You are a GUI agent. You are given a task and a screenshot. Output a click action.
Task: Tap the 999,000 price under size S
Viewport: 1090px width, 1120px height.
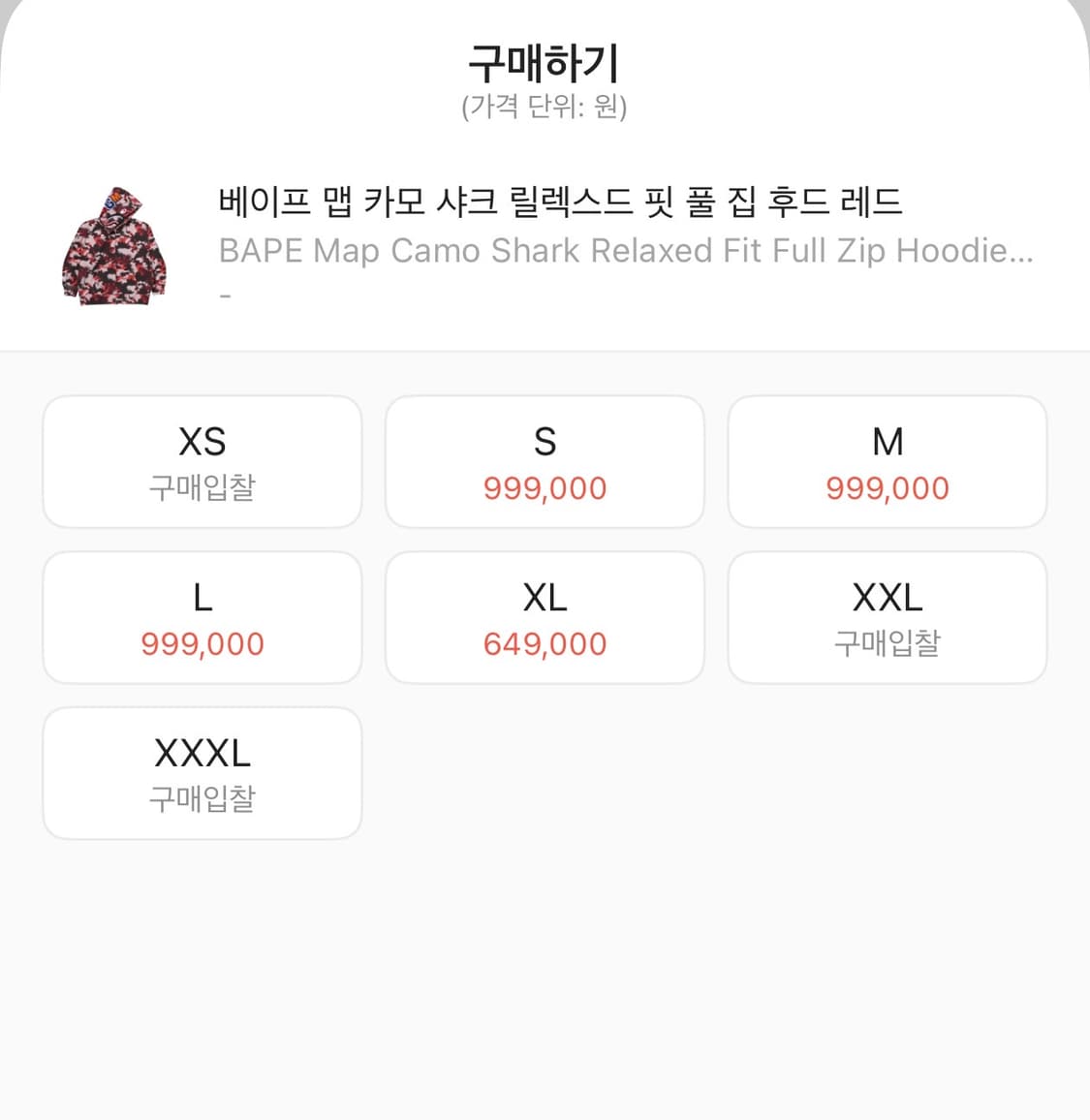click(x=545, y=488)
